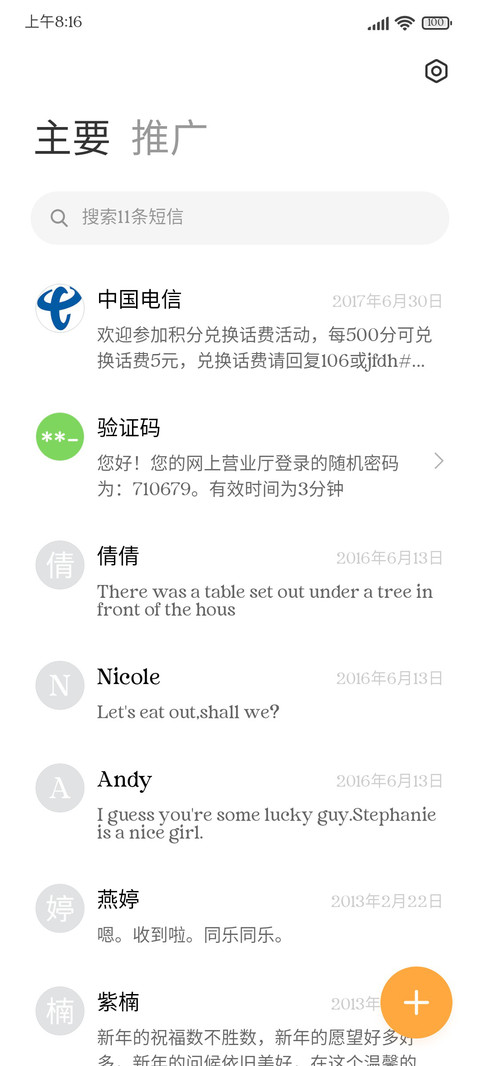Open the 验证码 messages row
Screen dimensions: 480x1066
[240, 457]
